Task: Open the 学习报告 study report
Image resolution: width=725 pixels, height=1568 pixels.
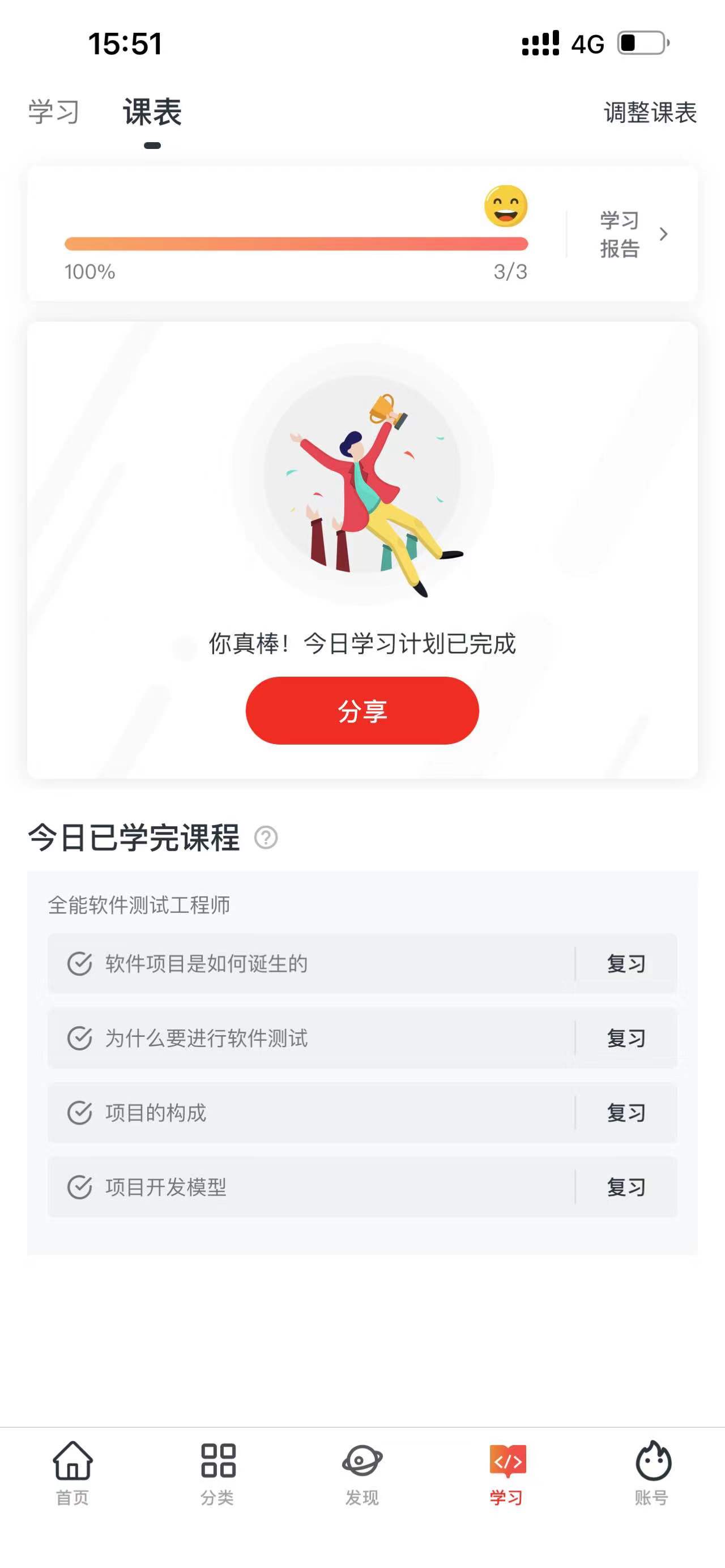Action: (x=633, y=234)
